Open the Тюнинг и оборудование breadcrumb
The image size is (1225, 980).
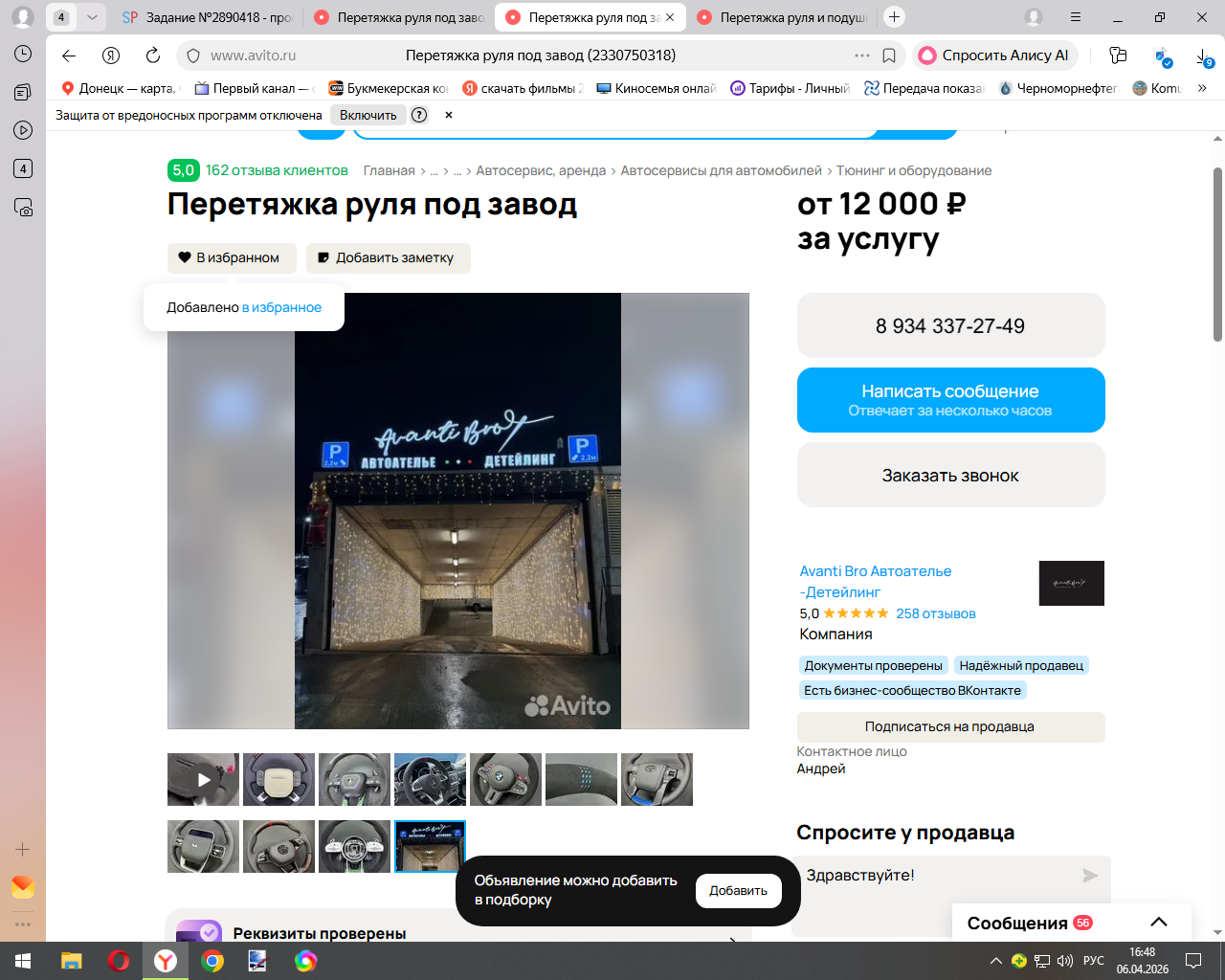click(x=913, y=170)
